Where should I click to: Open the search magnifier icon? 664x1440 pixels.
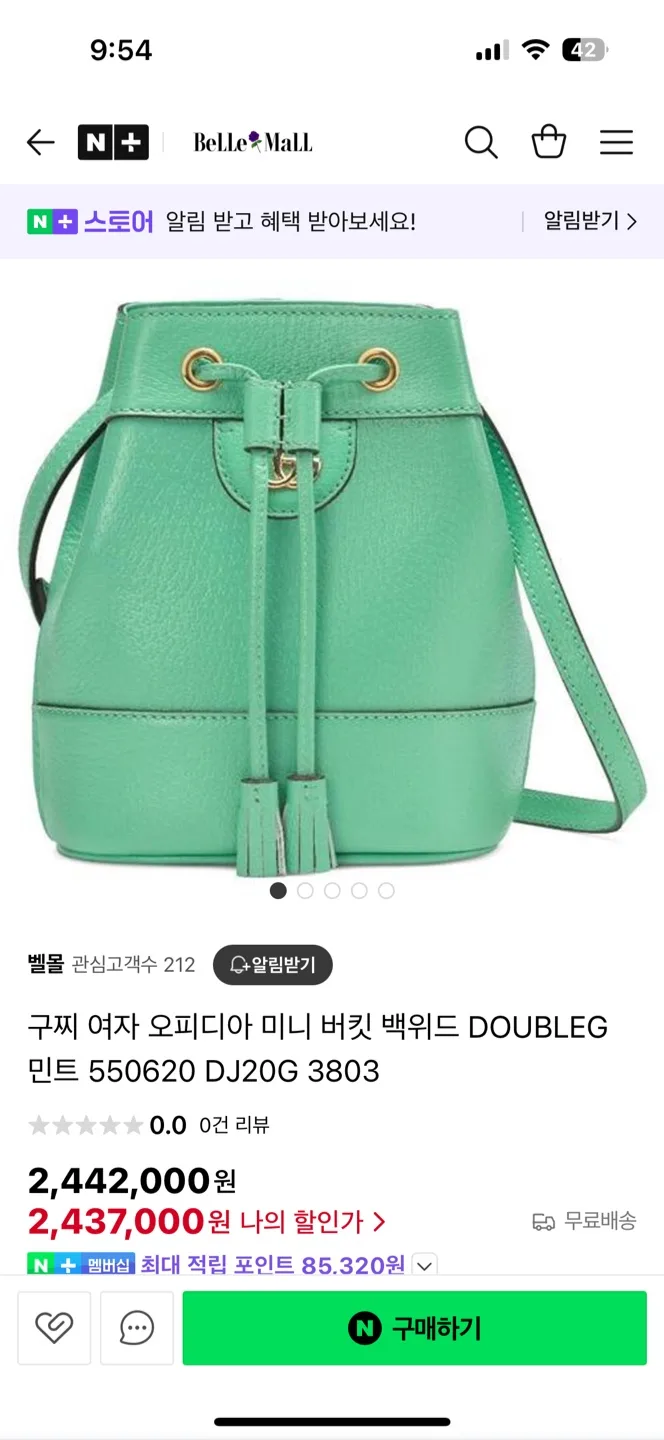pyautogui.click(x=481, y=143)
